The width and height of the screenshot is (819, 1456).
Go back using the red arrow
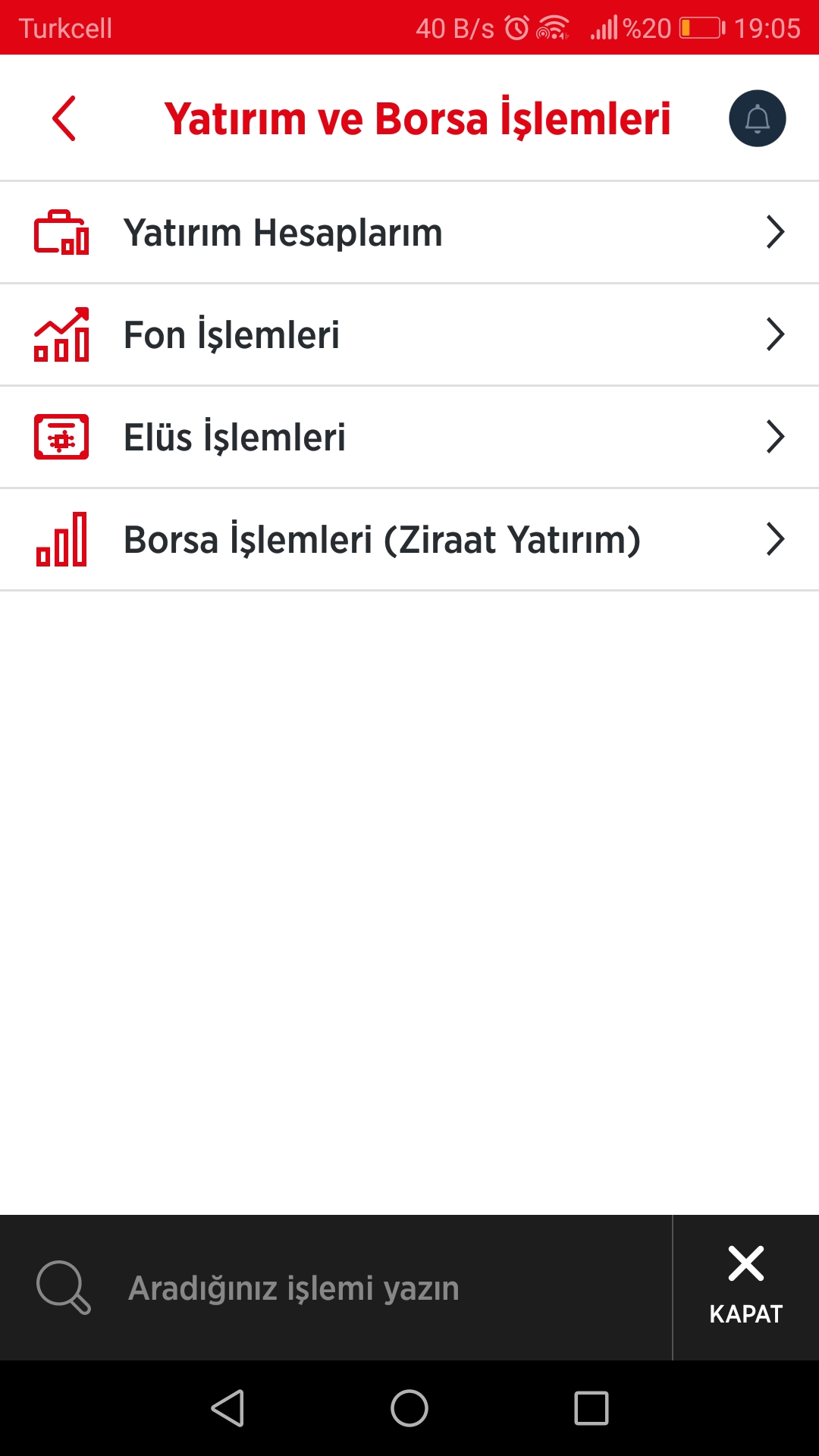point(64,118)
